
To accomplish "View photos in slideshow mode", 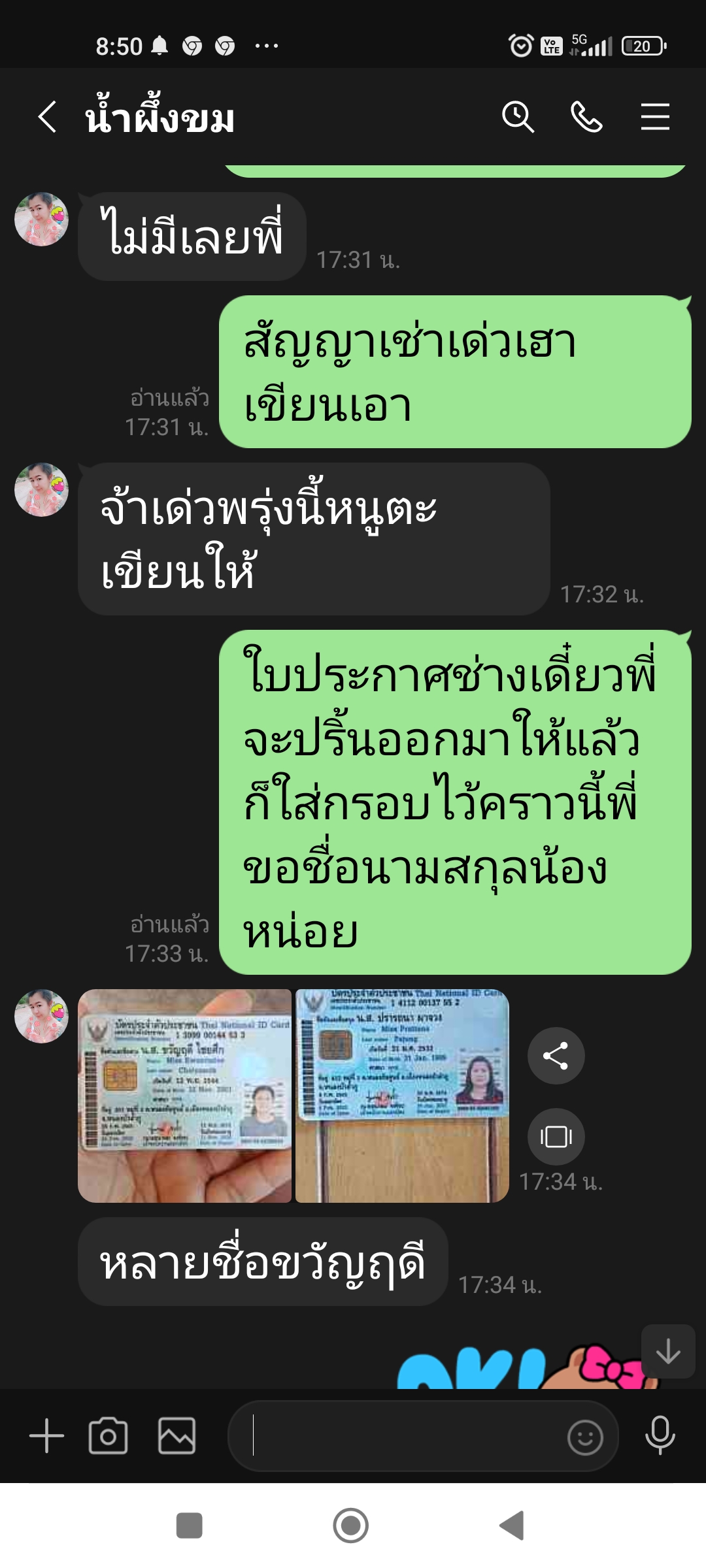I will pyautogui.click(x=556, y=1137).
